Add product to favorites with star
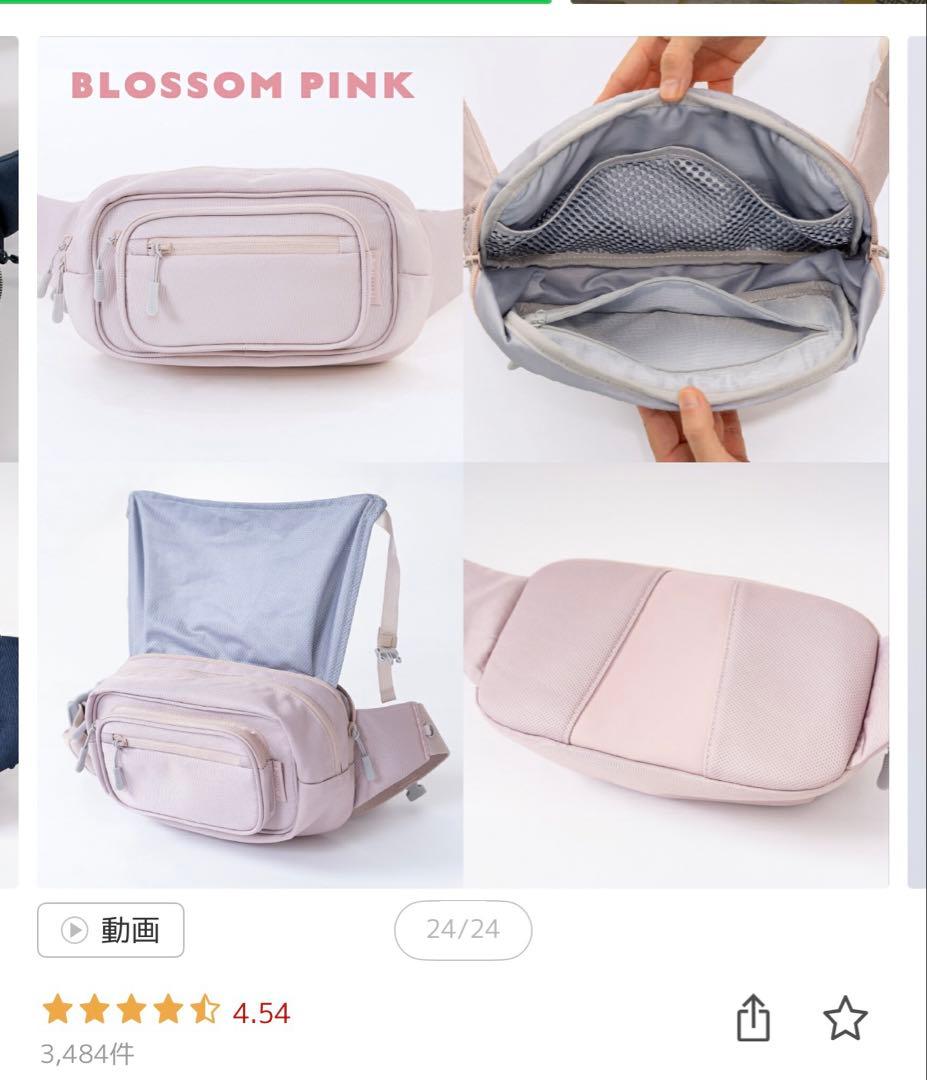 coord(845,1018)
